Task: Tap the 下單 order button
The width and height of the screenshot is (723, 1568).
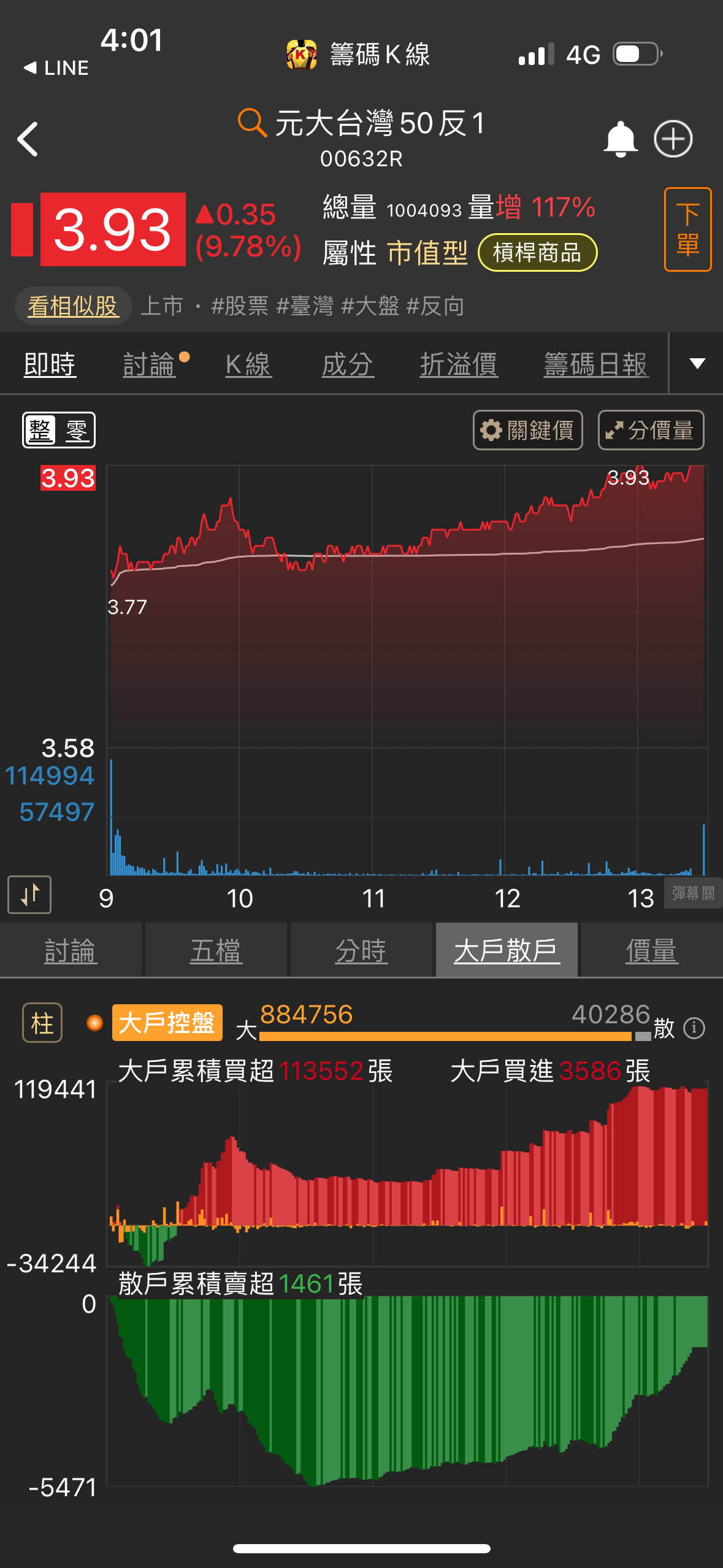Action: click(x=687, y=229)
